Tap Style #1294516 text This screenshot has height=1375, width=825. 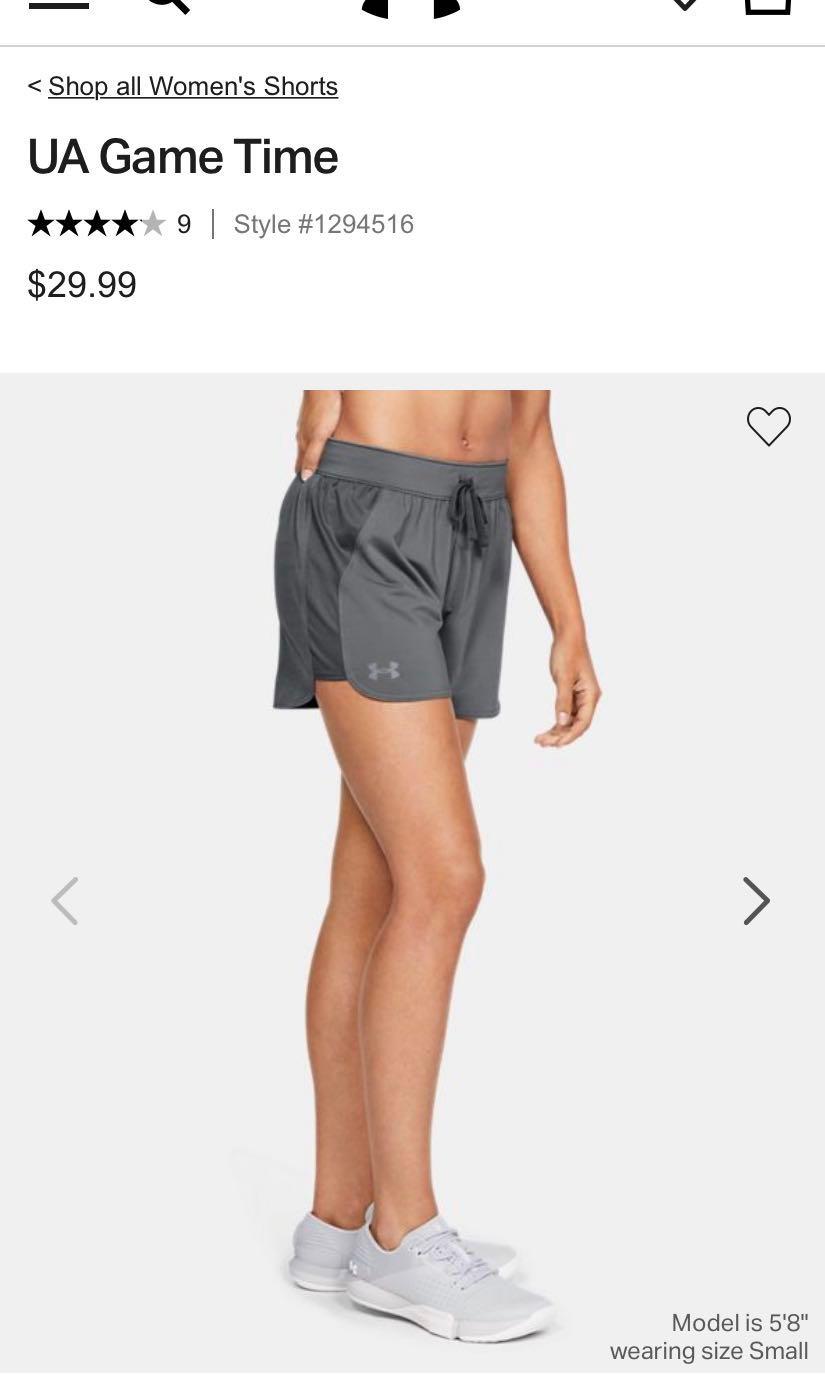click(323, 224)
